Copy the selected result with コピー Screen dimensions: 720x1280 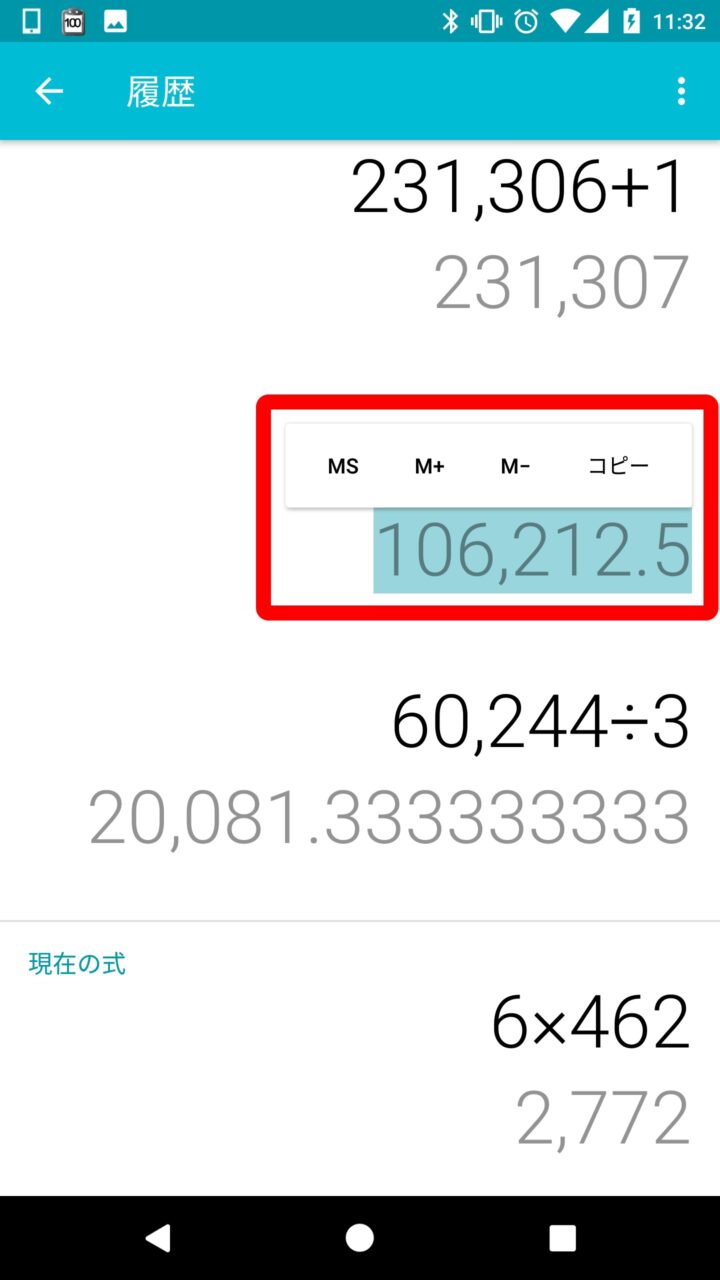(x=618, y=466)
